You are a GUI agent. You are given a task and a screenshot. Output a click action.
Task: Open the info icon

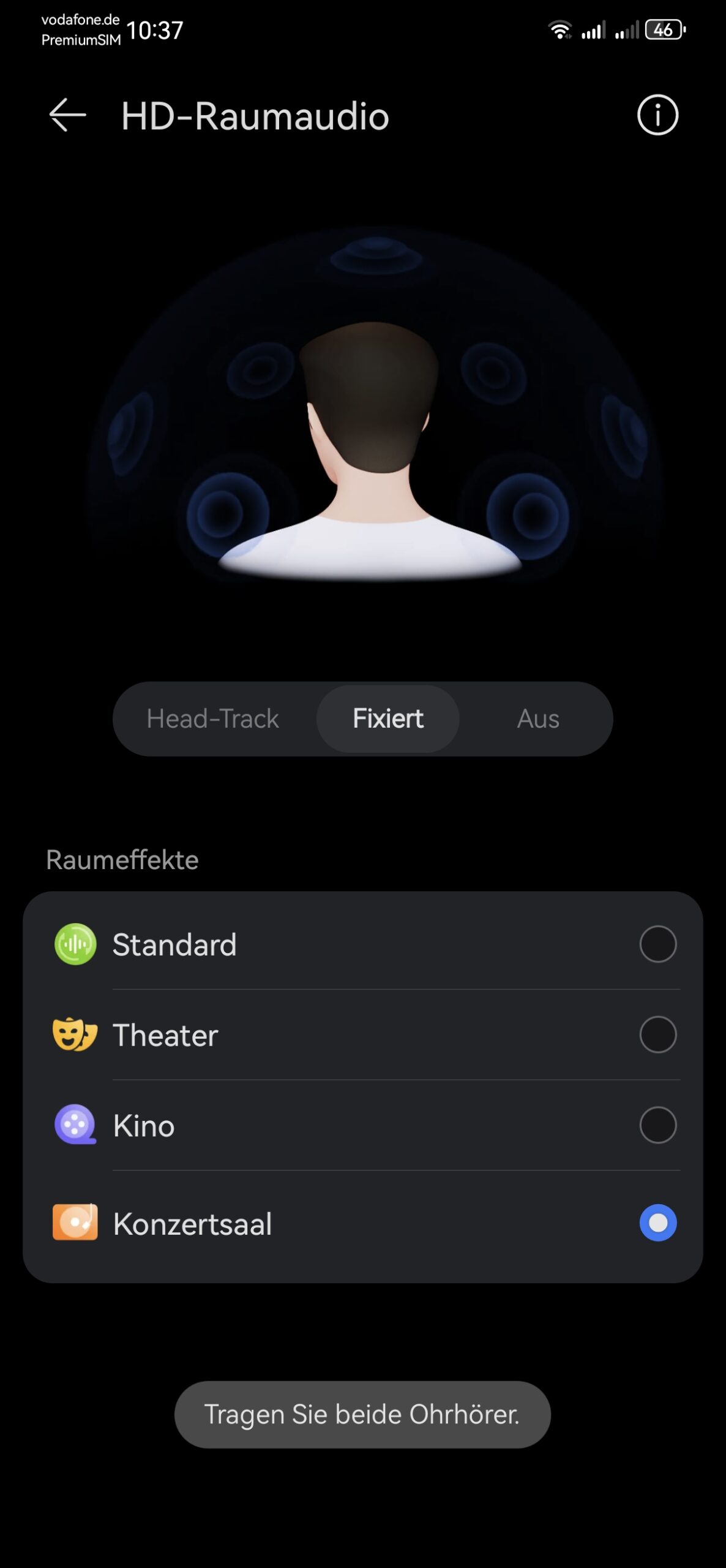coord(657,115)
